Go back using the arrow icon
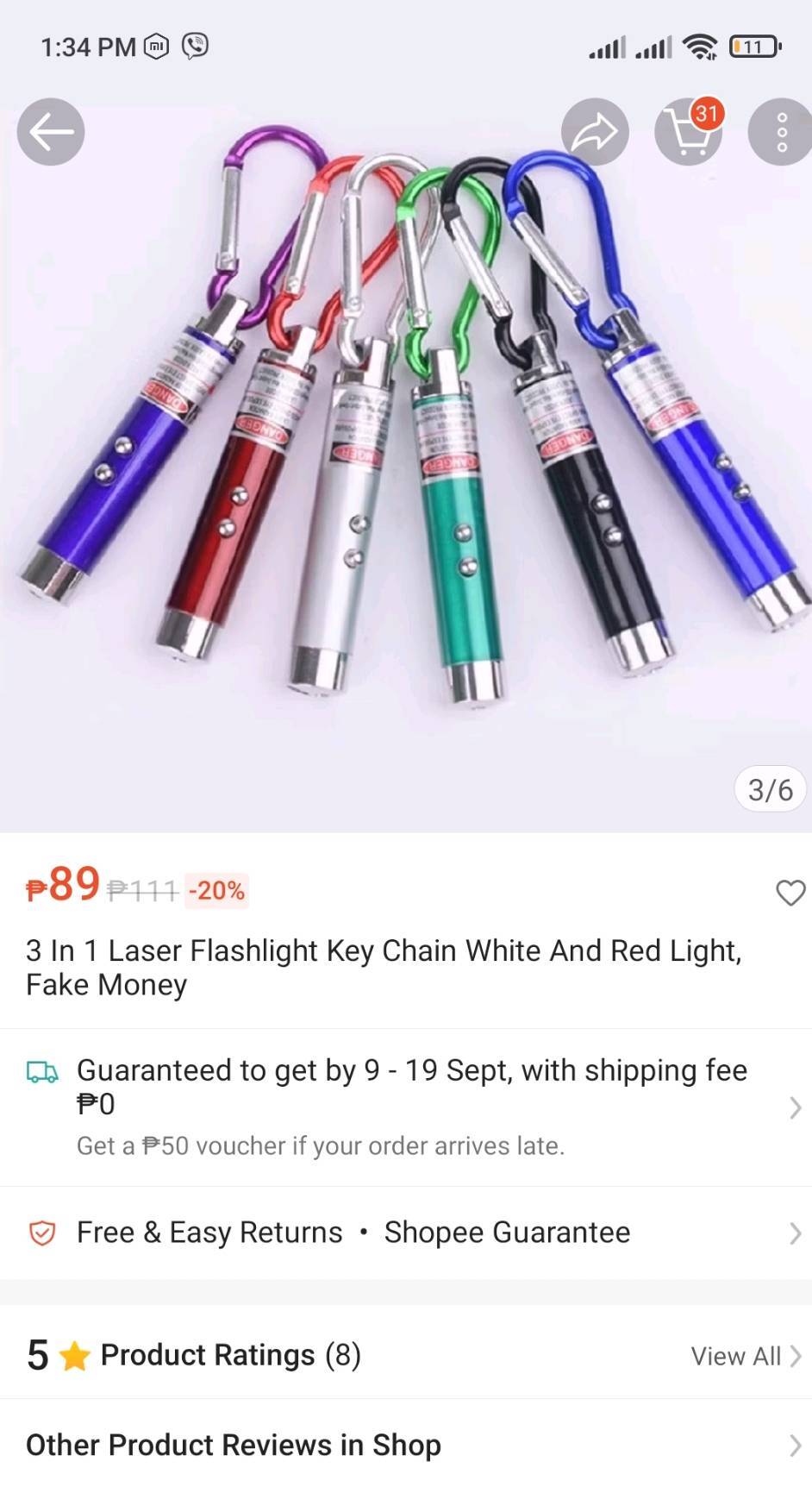This screenshot has width=812, height=1493. click(51, 132)
